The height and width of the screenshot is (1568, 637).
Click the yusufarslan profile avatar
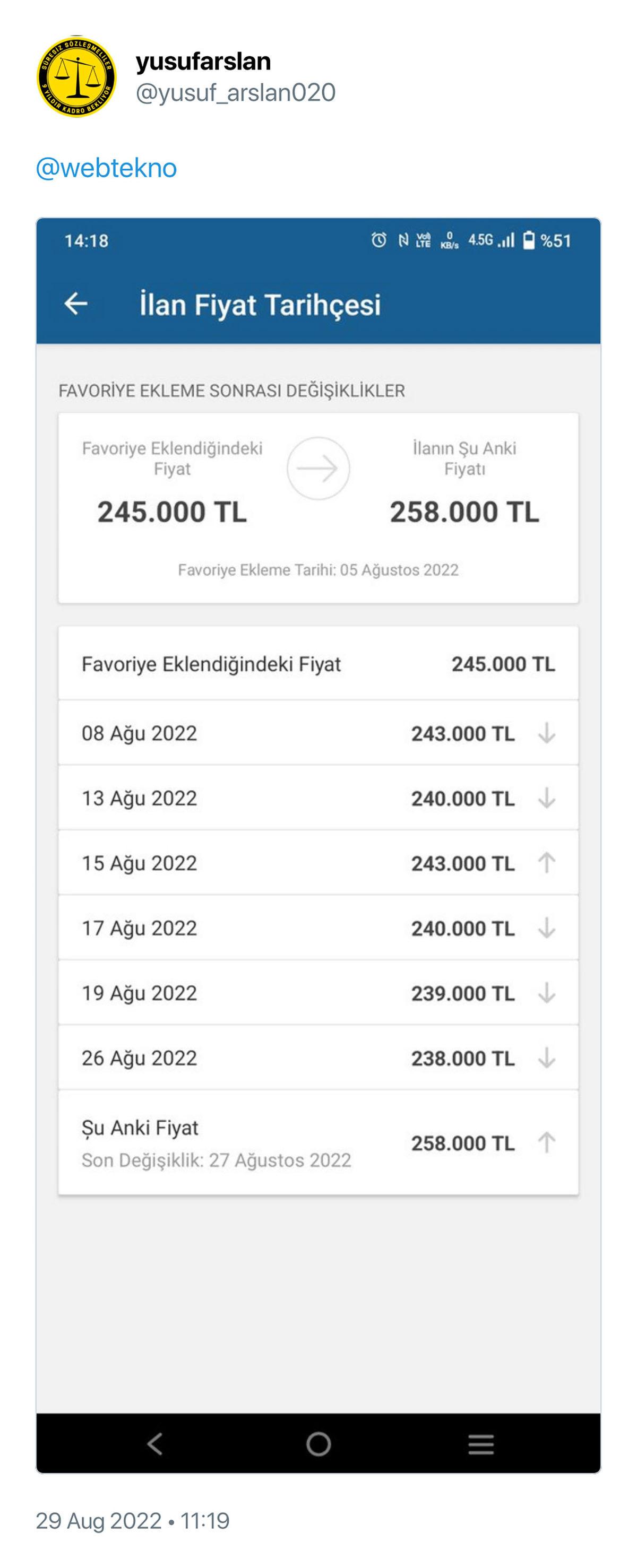78,77
